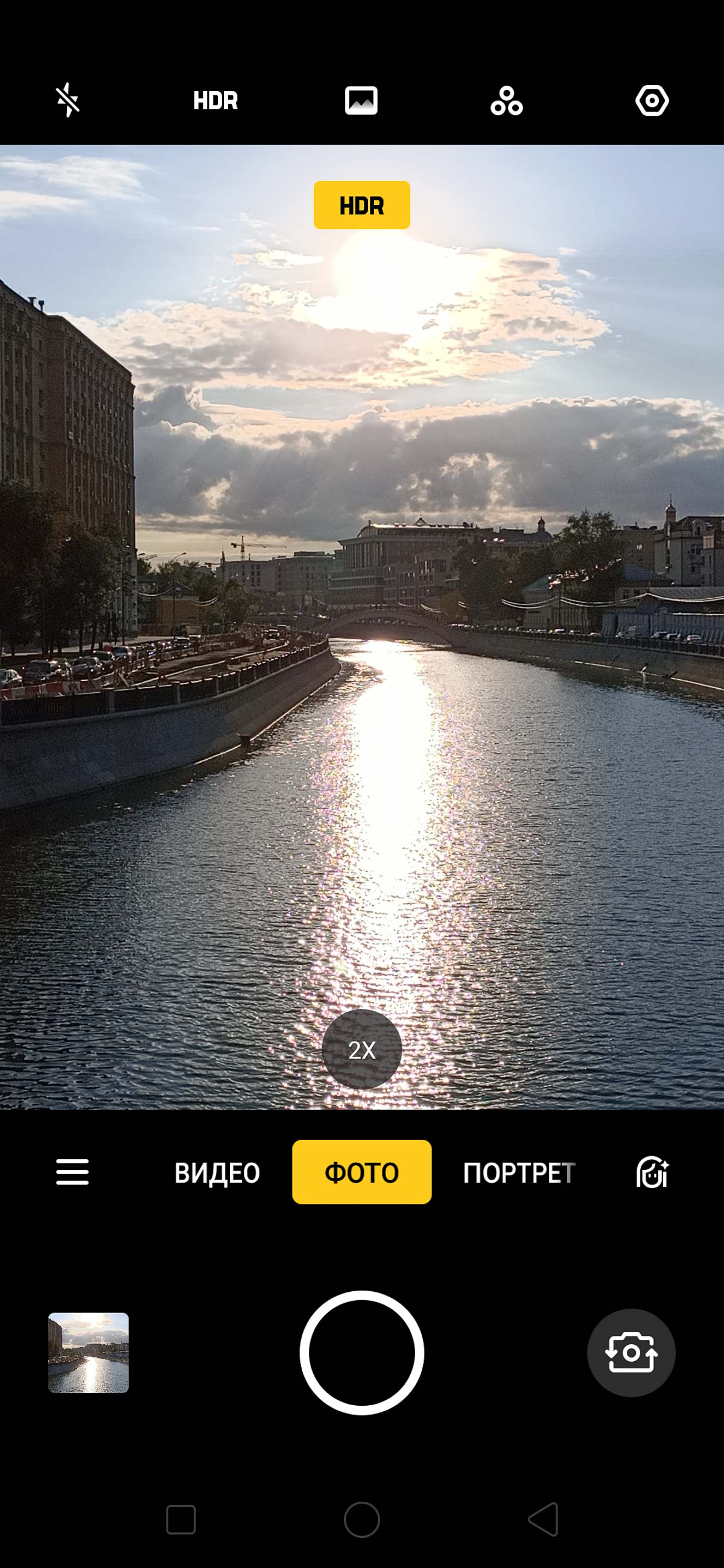Go back using system navigation
This screenshot has width=724, height=1568.
coord(542,1519)
